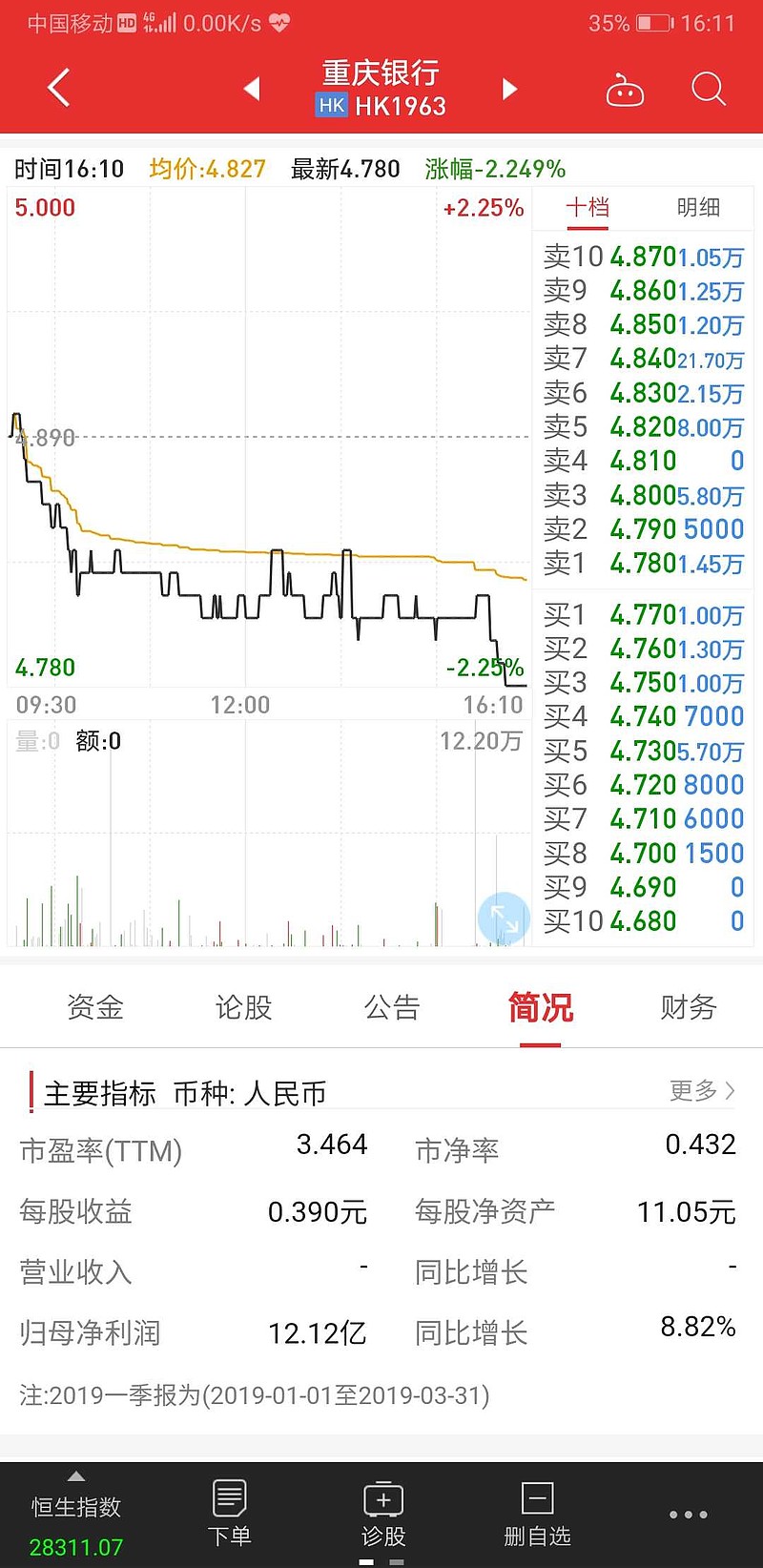763x1568 pixels.
Task: Open the 资金 capital flow section
Action: [x=94, y=1007]
